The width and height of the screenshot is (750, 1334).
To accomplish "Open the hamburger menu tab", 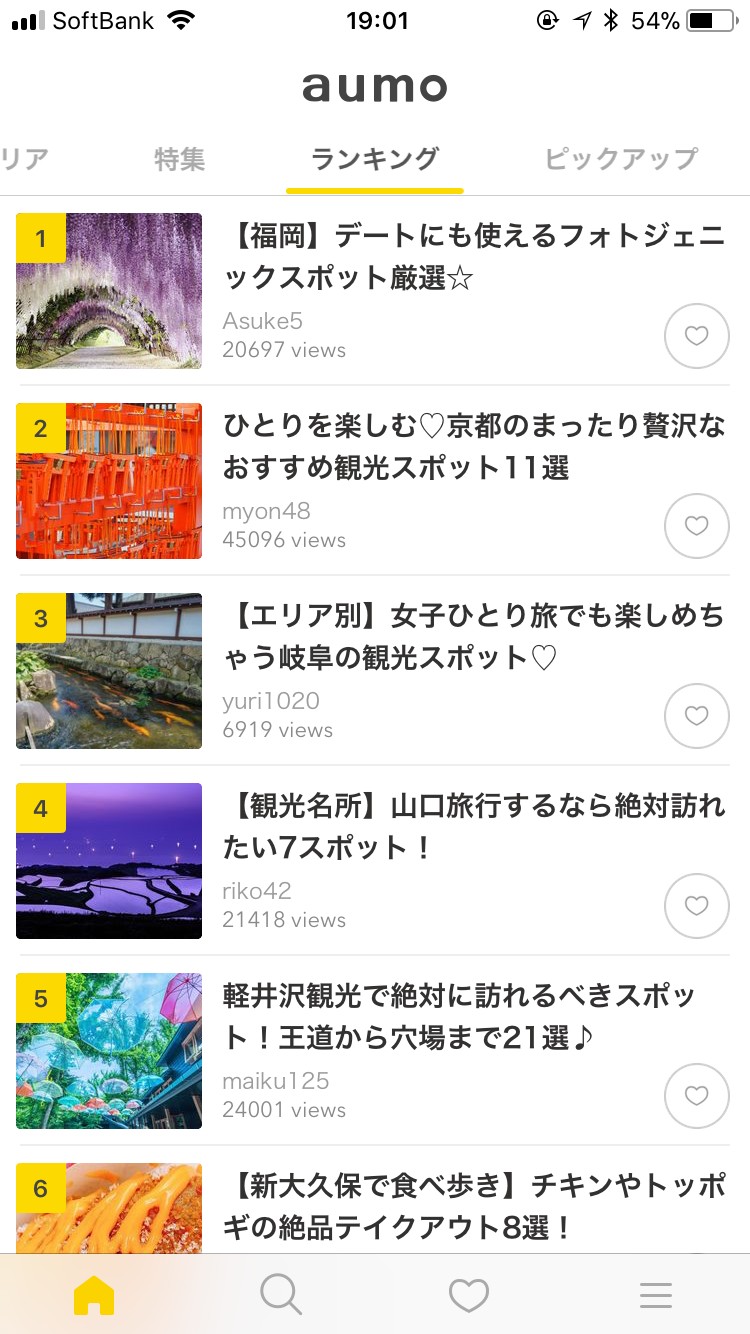I will 656,1295.
